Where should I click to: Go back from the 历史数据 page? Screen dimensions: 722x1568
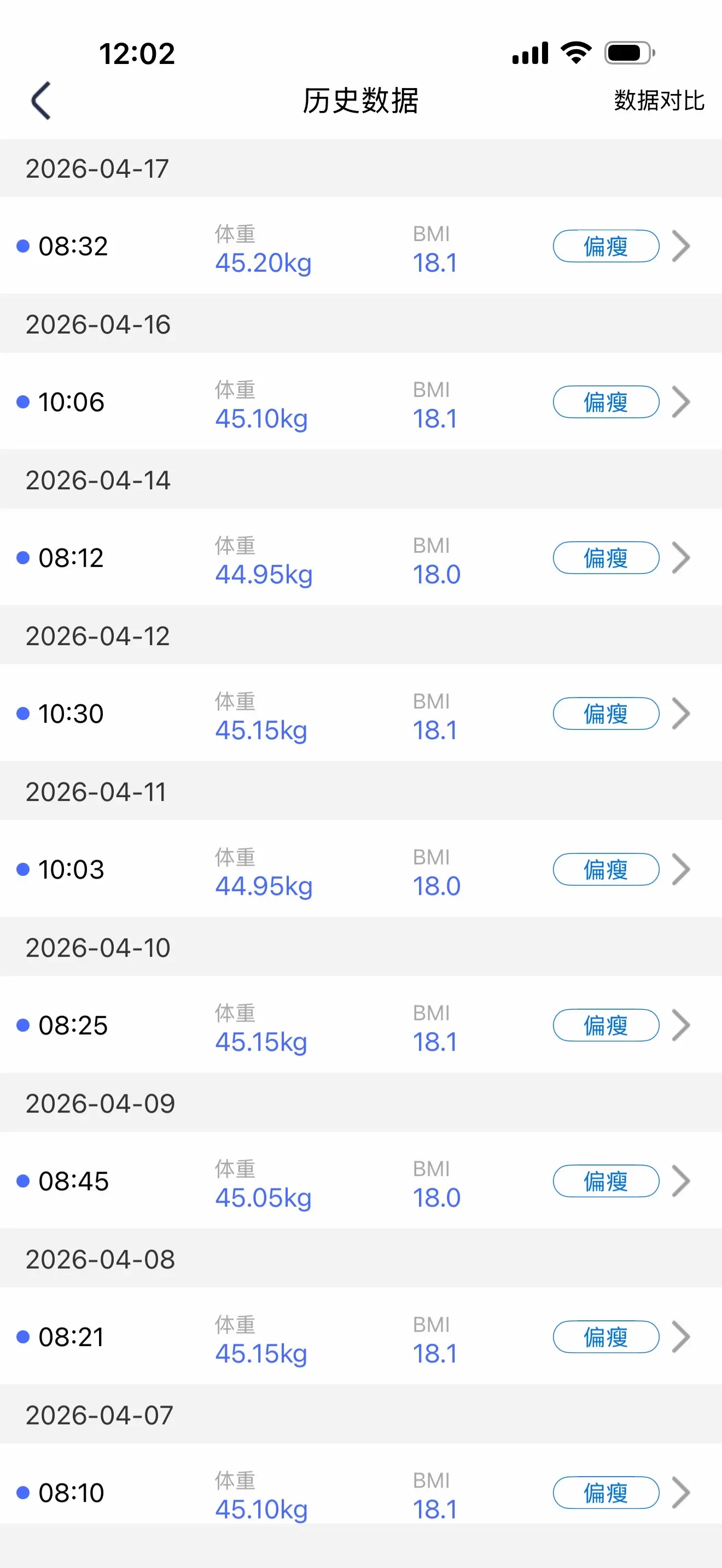coord(41,101)
